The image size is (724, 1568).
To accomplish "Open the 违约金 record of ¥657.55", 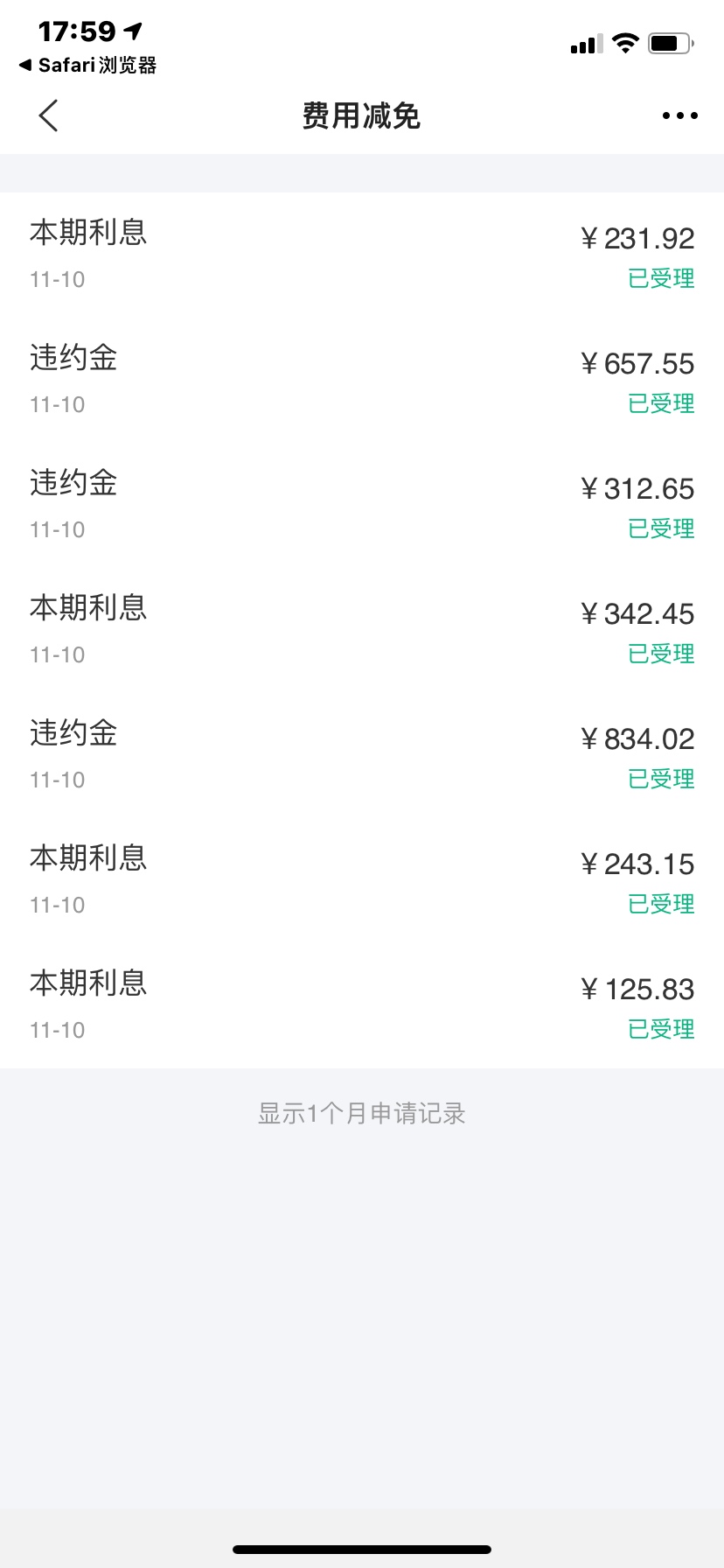I will [x=362, y=380].
